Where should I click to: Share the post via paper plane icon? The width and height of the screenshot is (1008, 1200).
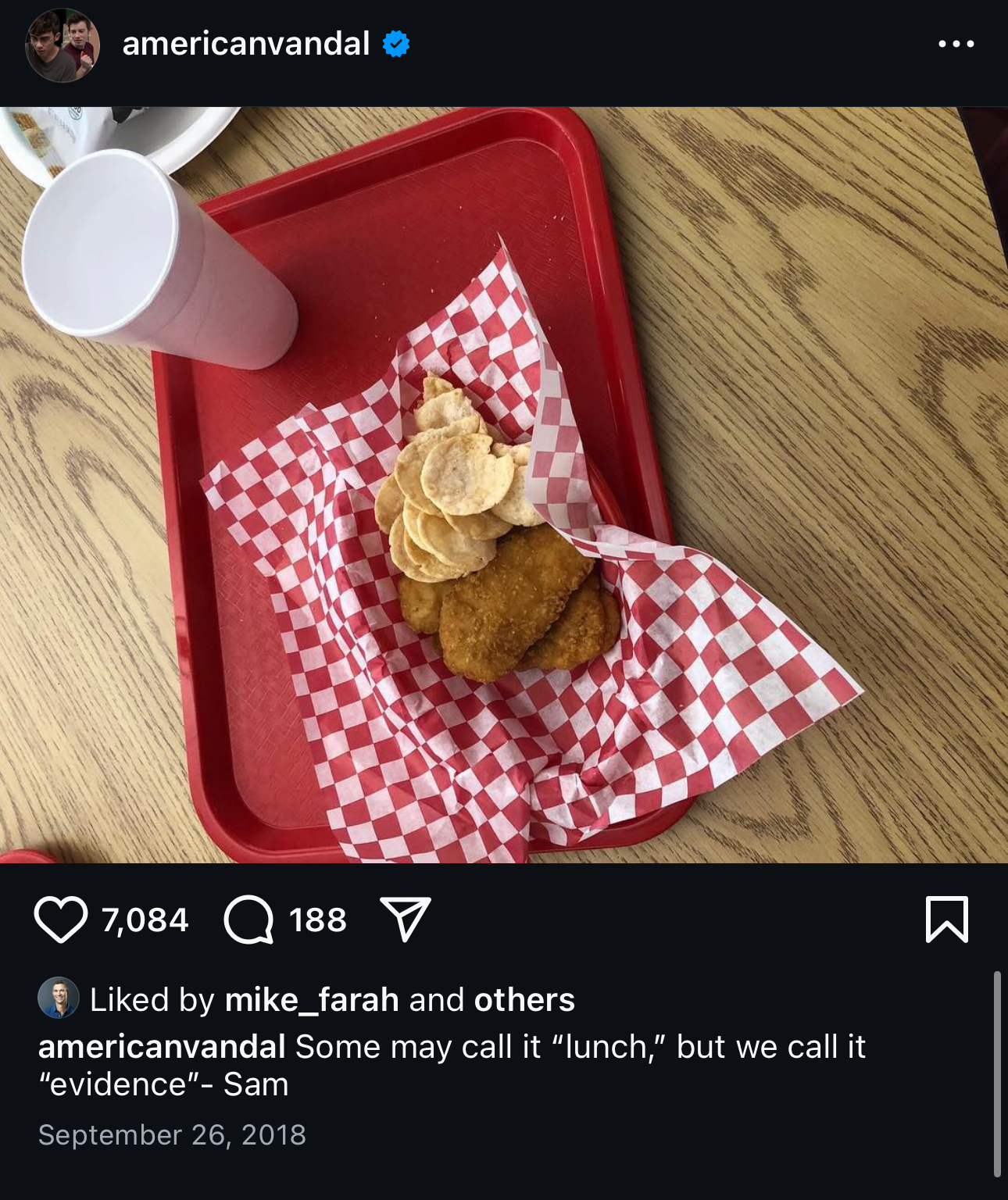click(x=405, y=920)
